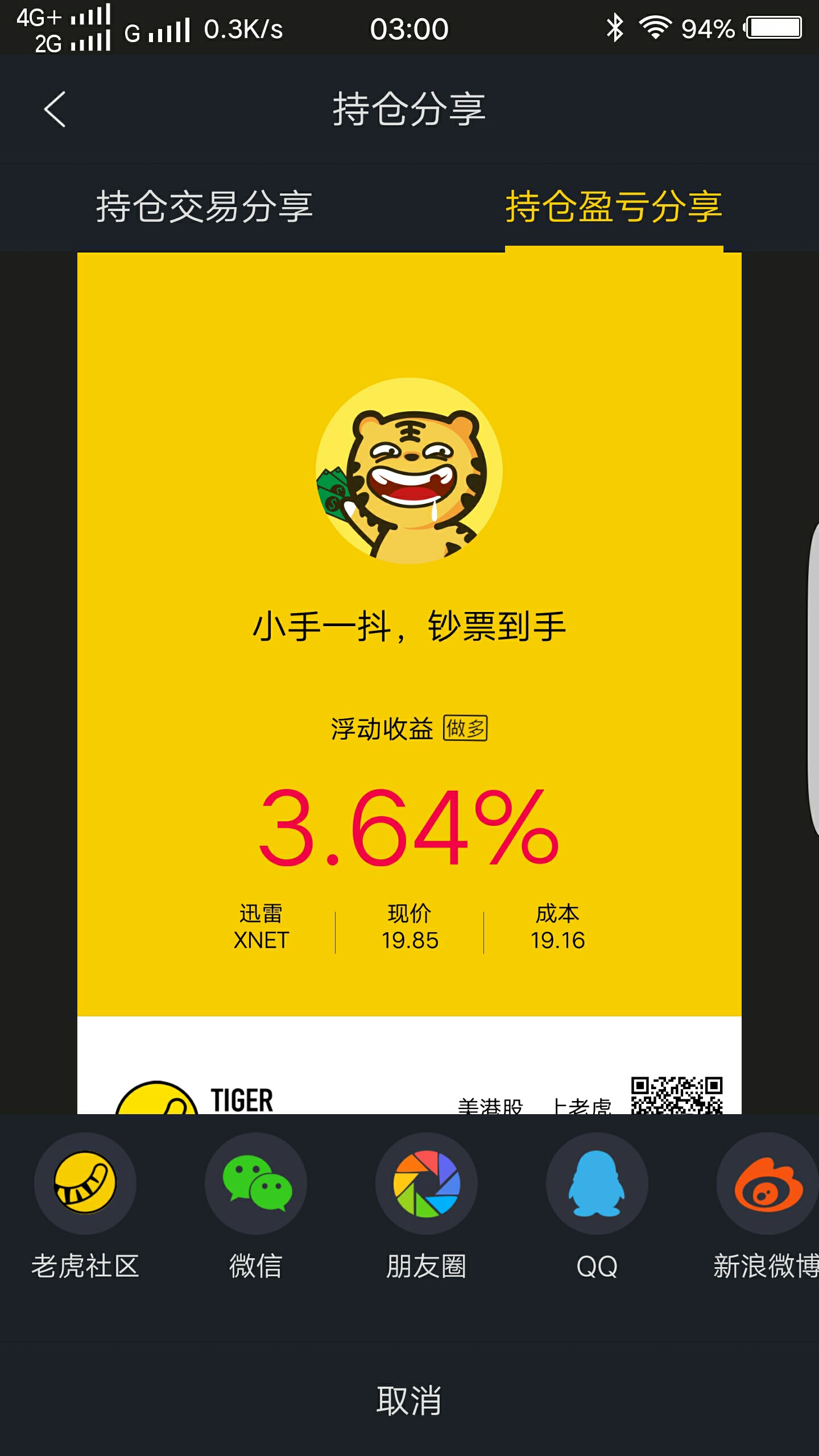Tap 取消 to dismiss share sheet
The height and width of the screenshot is (1456, 819).
pos(409,1400)
